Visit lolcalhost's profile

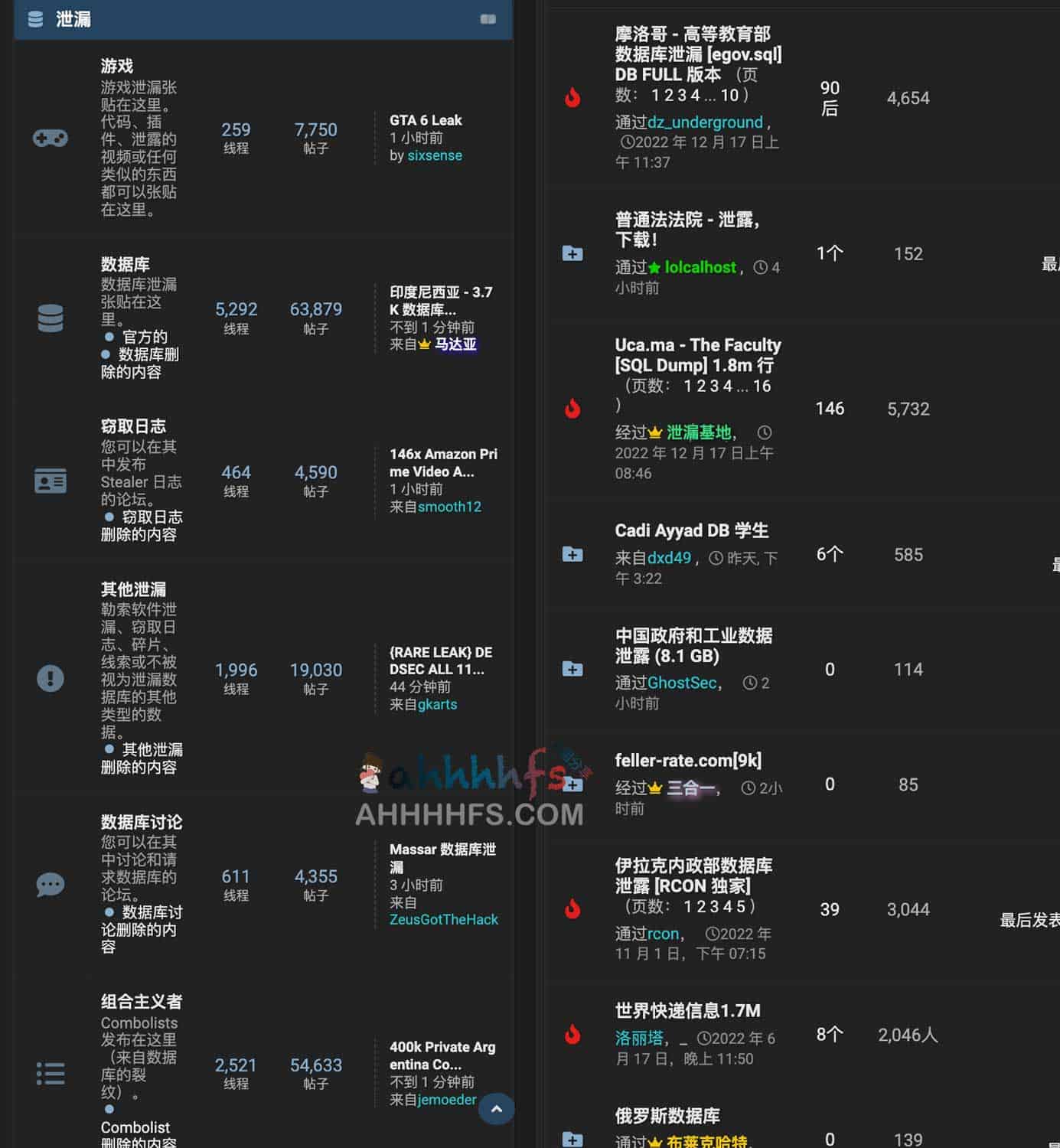tap(700, 267)
